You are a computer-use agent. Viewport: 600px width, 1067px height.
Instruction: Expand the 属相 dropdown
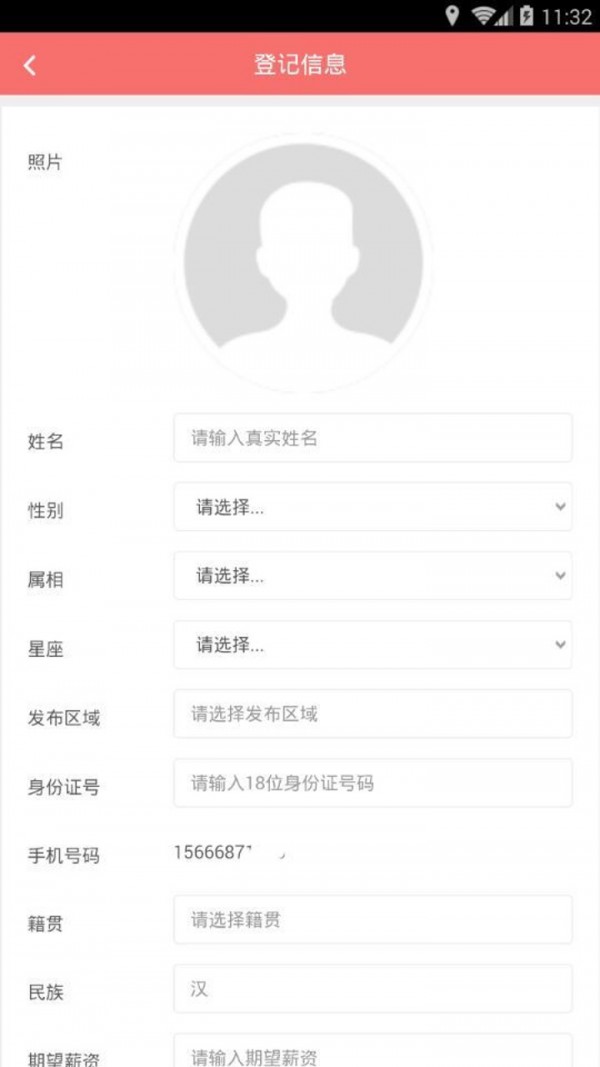click(372, 576)
